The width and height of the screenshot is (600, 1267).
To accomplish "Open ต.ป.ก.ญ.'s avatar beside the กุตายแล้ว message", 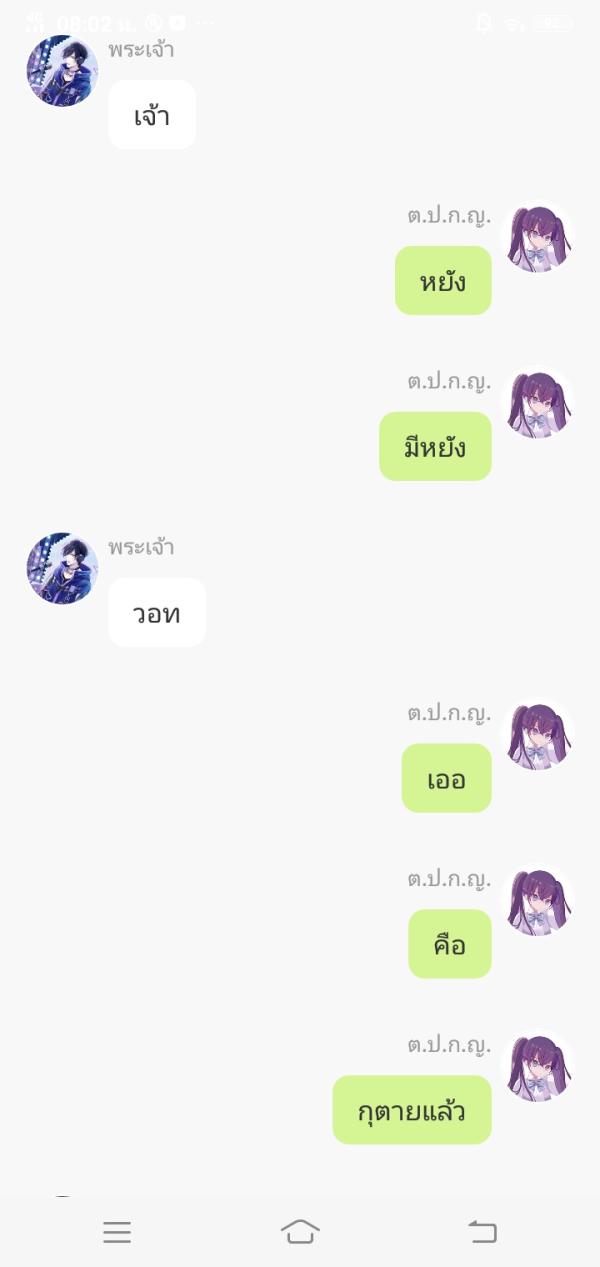I will (538, 1068).
